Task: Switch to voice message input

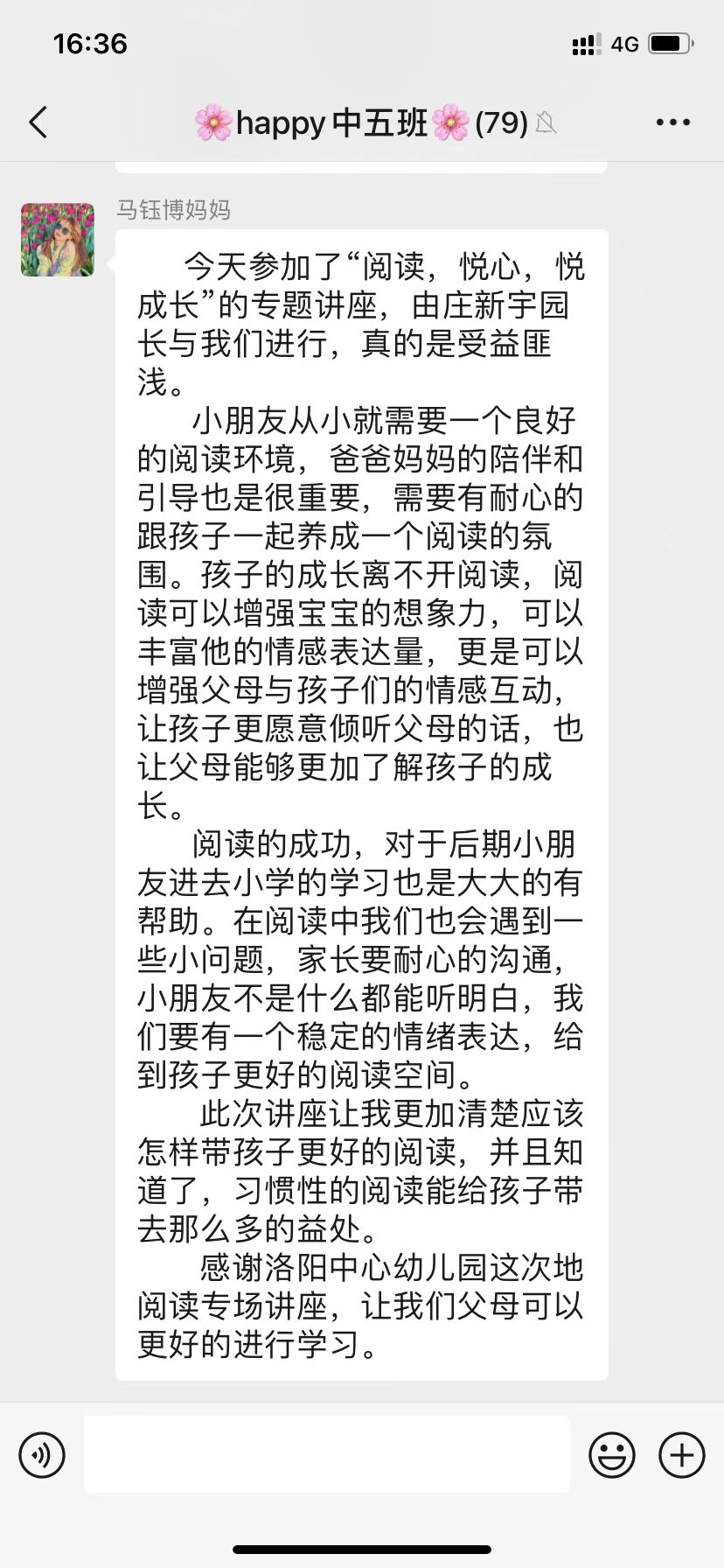Action: pos(42,1456)
